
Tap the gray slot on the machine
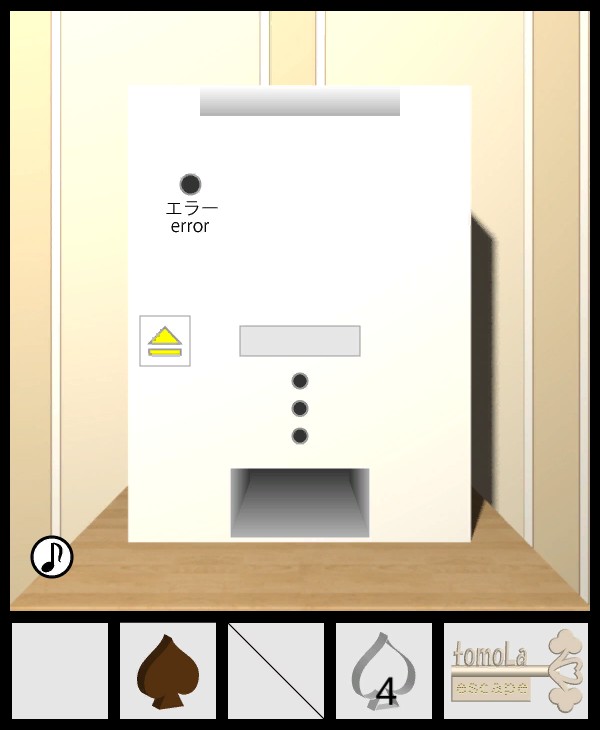pyautogui.click(x=300, y=341)
